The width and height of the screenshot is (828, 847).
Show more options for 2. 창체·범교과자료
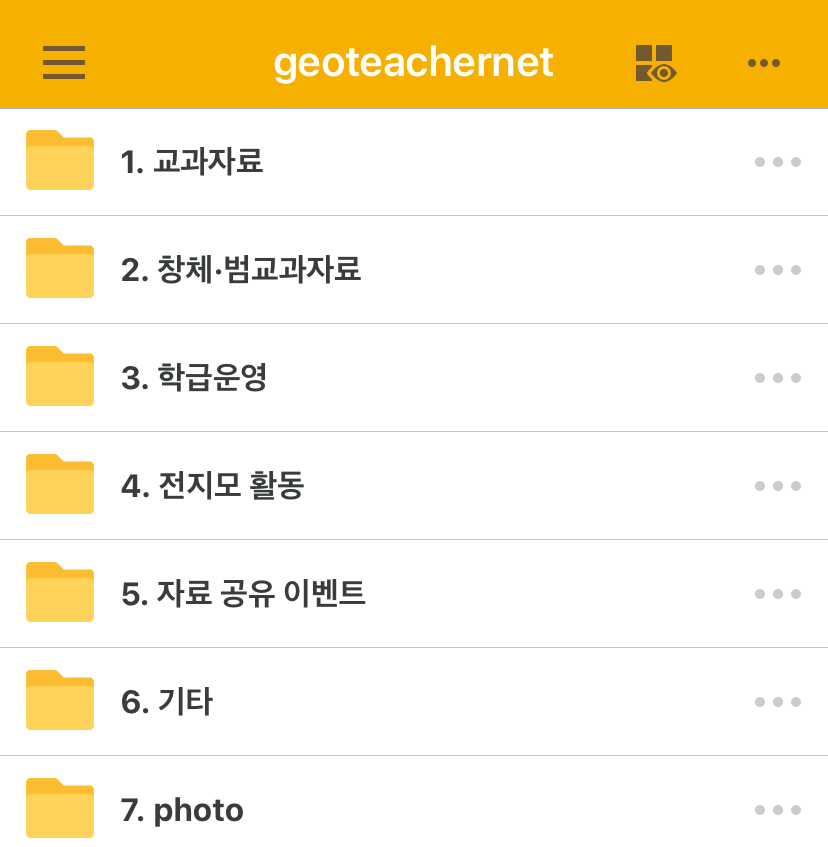[x=777, y=270]
